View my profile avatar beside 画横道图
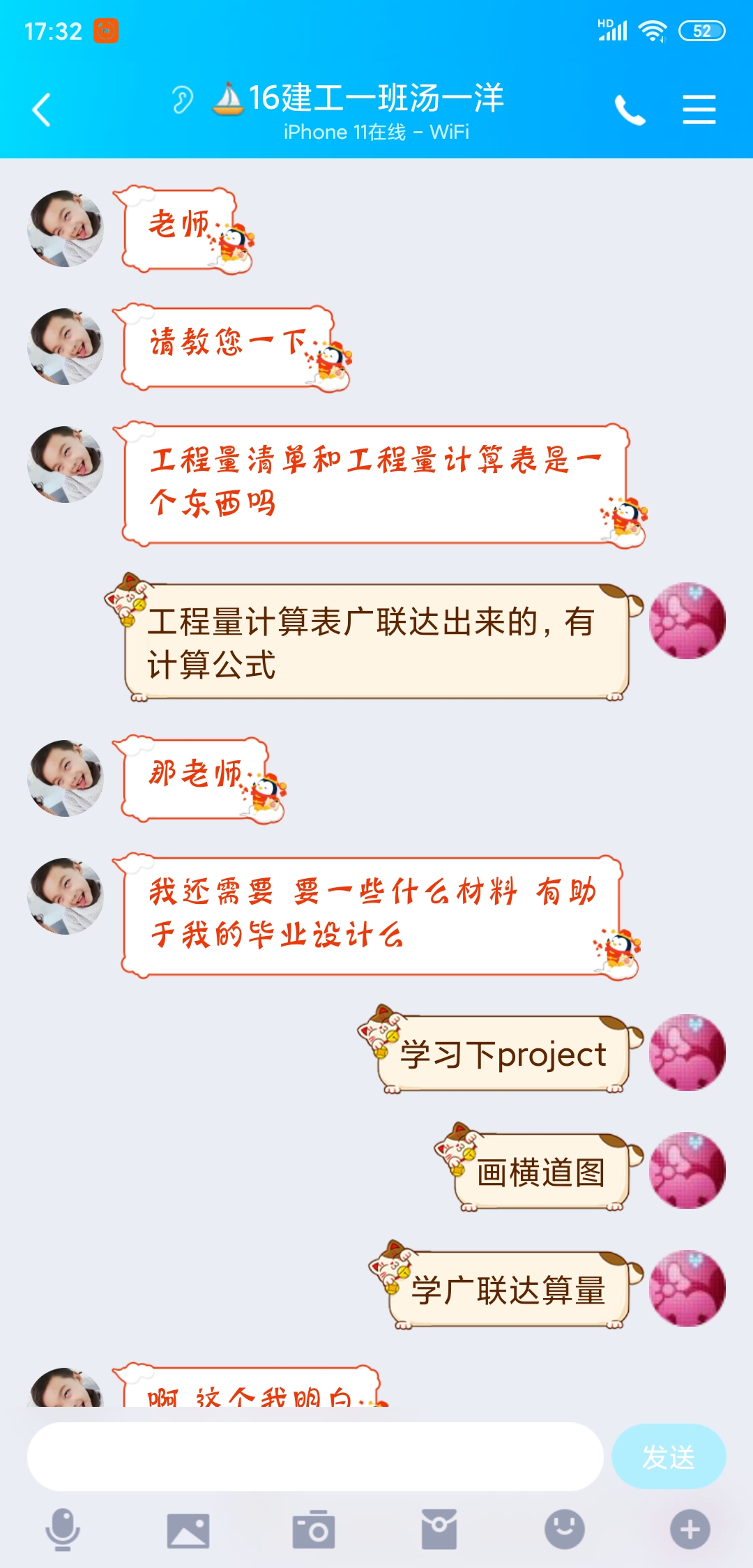Image resolution: width=753 pixels, height=1568 pixels. (687, 1170)
